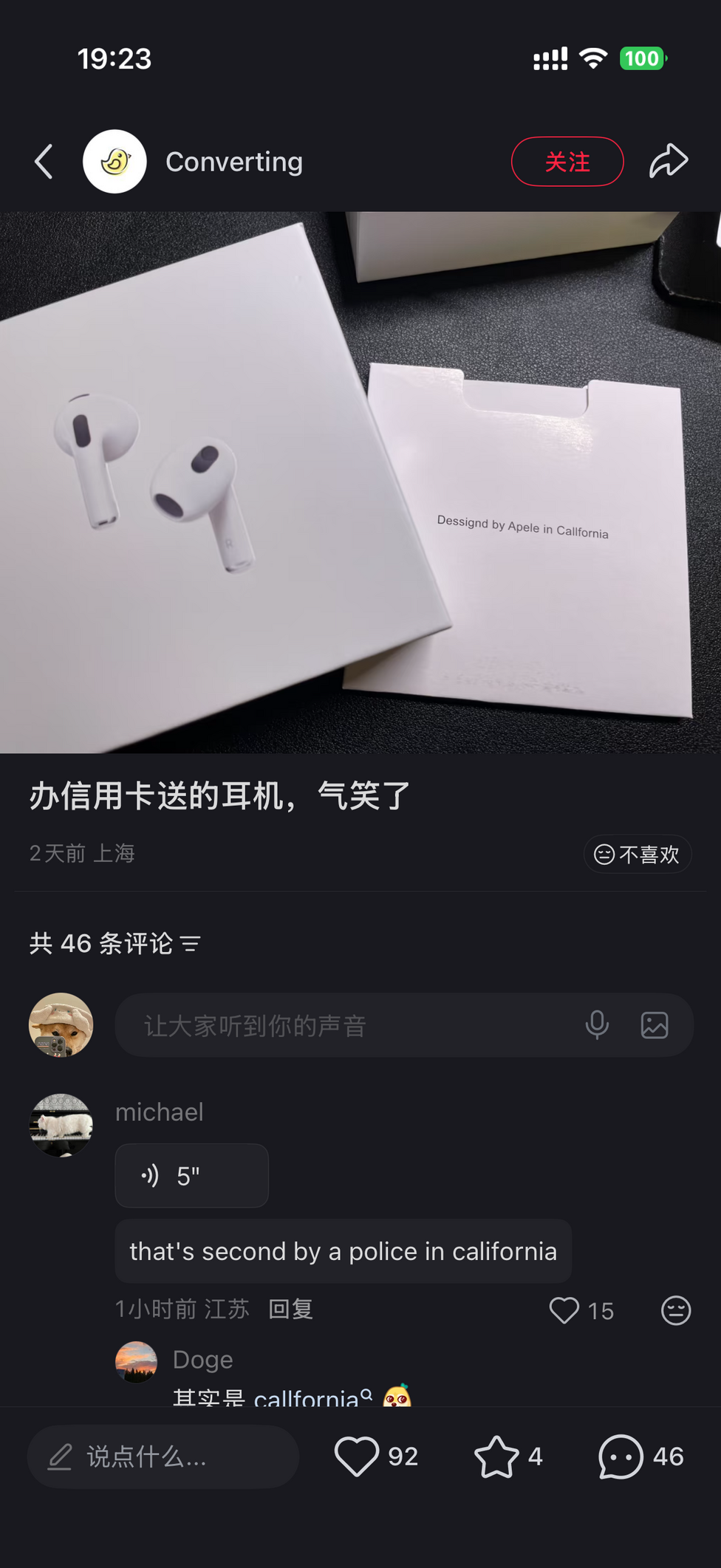Like michael's comment
Screen dimensions: 721x1568
[x=564, y=1310]
